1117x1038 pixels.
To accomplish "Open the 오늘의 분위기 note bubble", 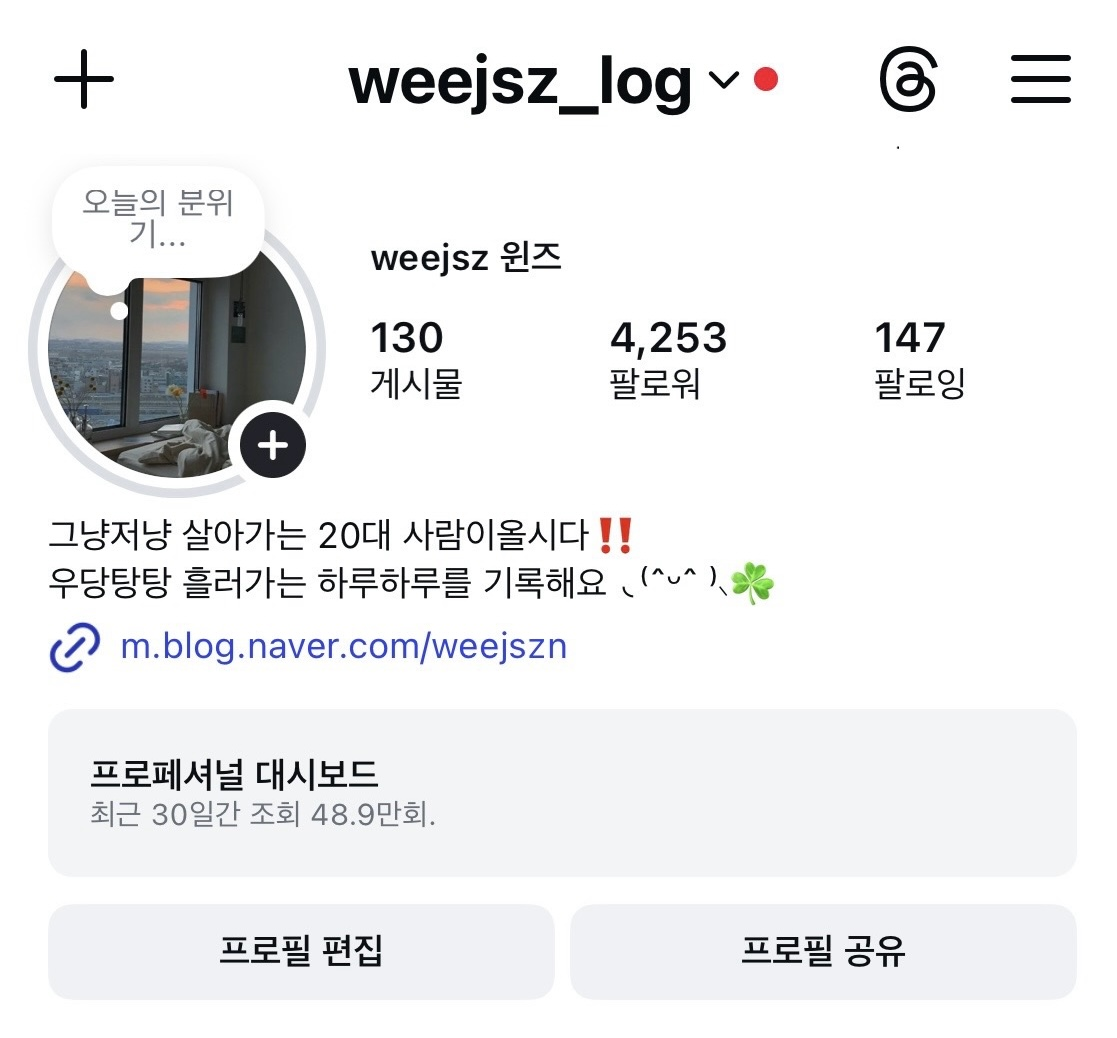I will click(157, 221).
